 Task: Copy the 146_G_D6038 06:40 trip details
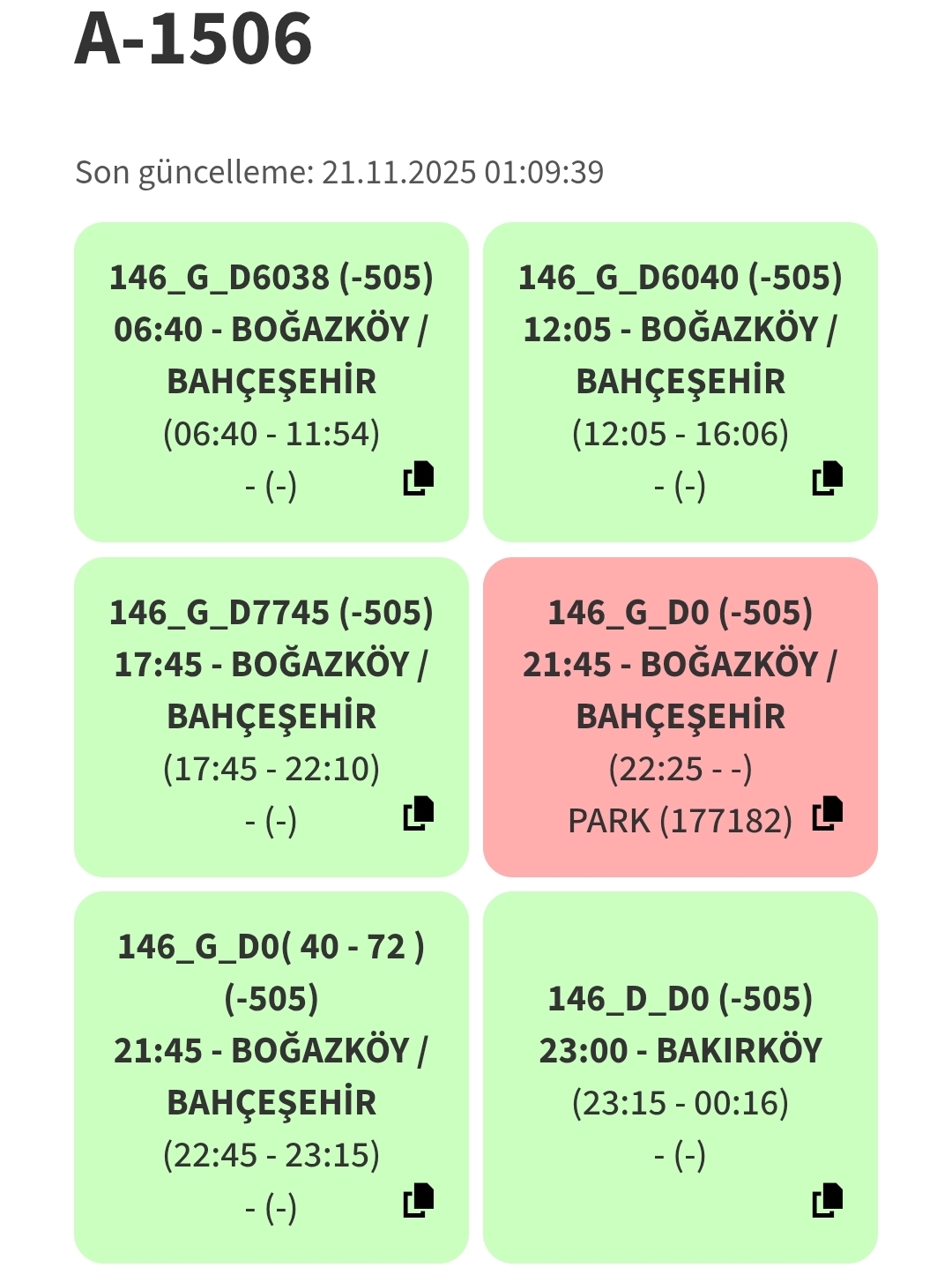click(x=419, y=478)
